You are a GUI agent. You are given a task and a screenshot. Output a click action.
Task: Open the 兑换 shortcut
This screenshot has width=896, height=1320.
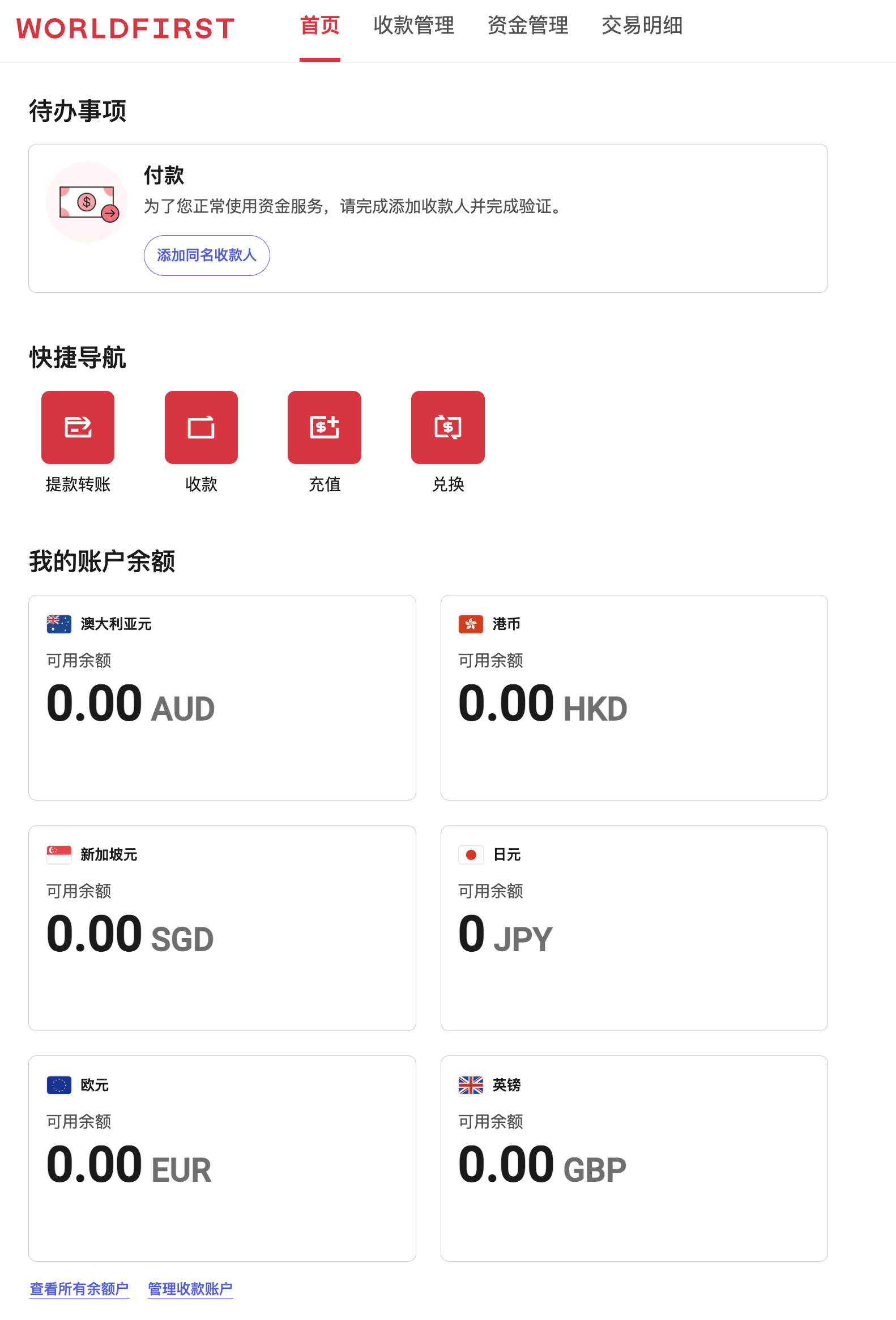[x=447, y=427]
